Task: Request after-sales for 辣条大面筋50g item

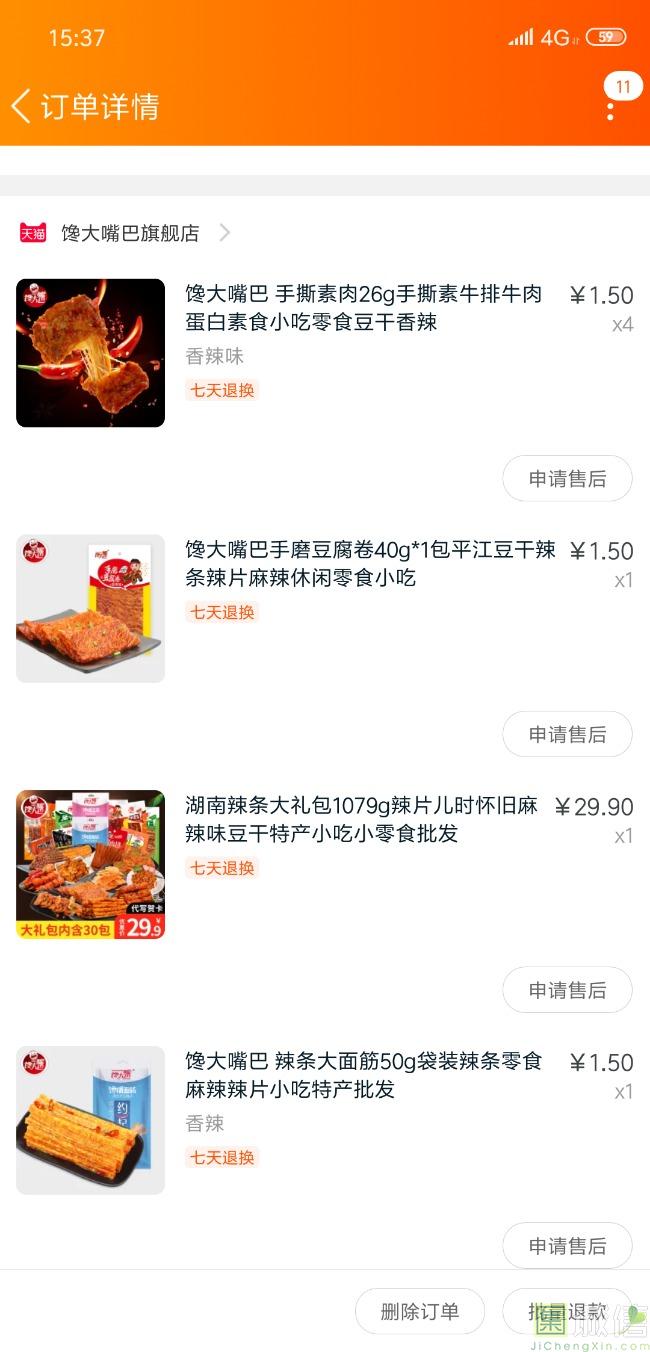Action: coord(567,1246)
